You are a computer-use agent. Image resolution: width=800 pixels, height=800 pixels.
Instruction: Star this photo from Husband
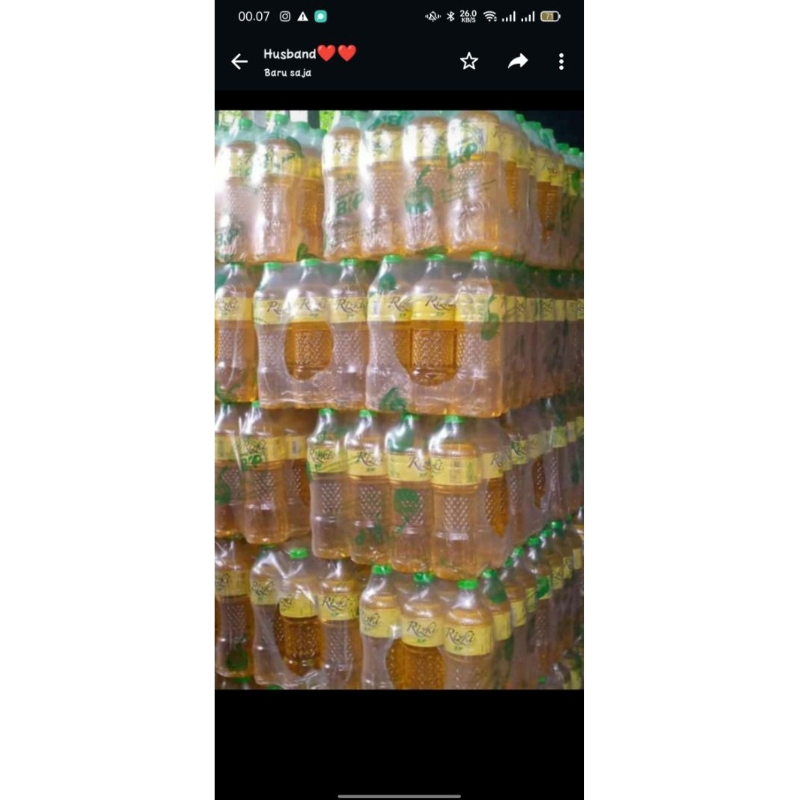469,61
